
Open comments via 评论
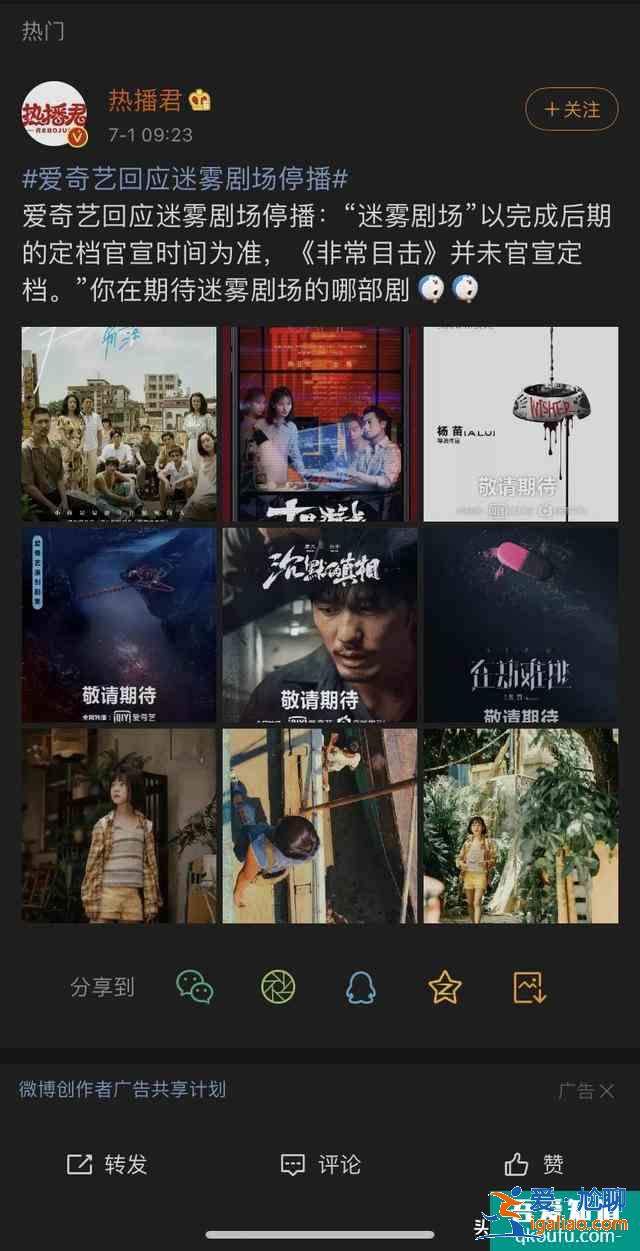[x=320, y=1164]
